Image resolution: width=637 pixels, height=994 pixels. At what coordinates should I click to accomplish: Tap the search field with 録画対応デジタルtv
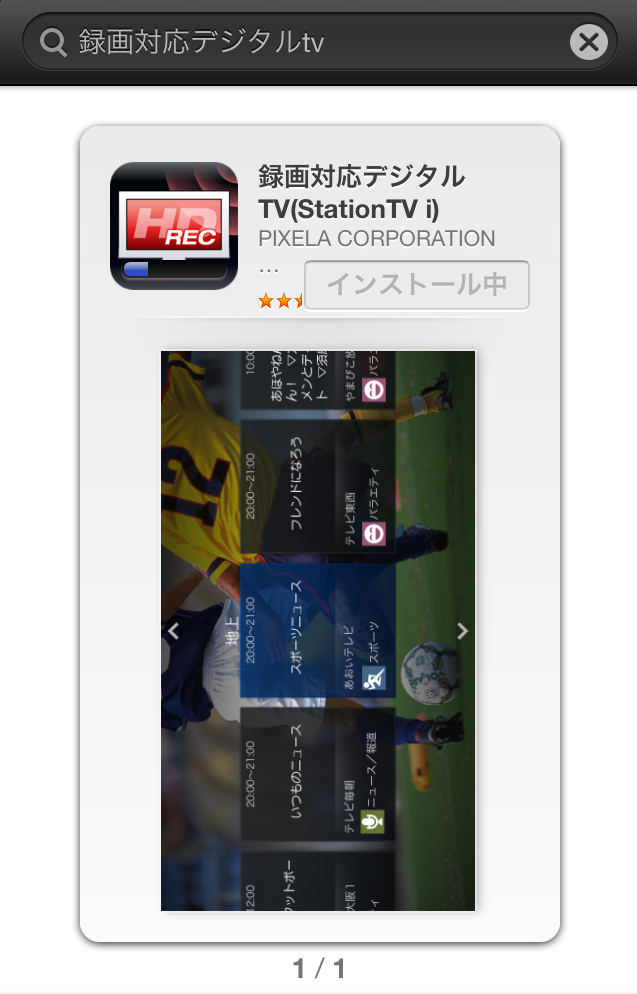point(300,42)
